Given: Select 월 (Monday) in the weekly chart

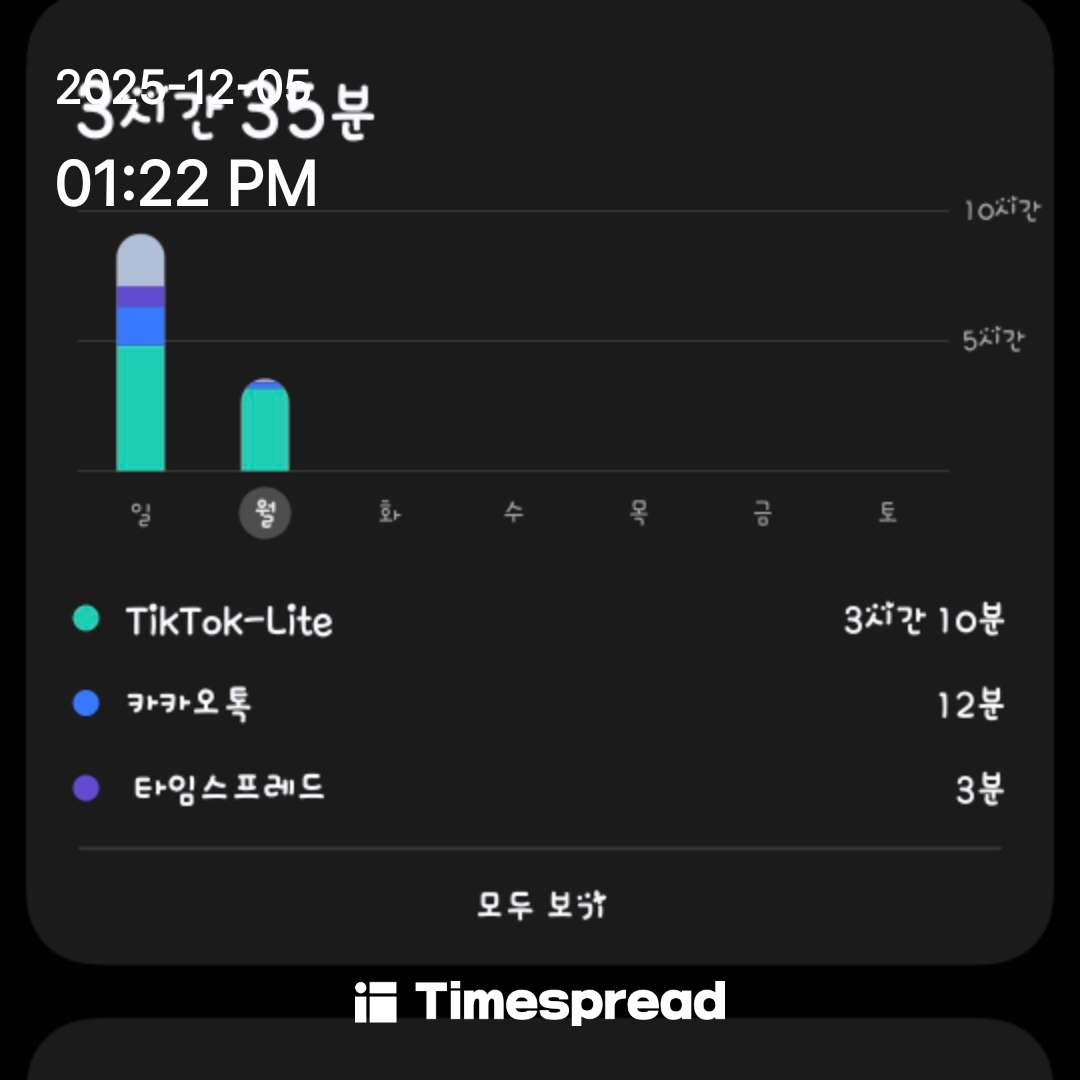Looking at the screenshot, I should point(265,514).
